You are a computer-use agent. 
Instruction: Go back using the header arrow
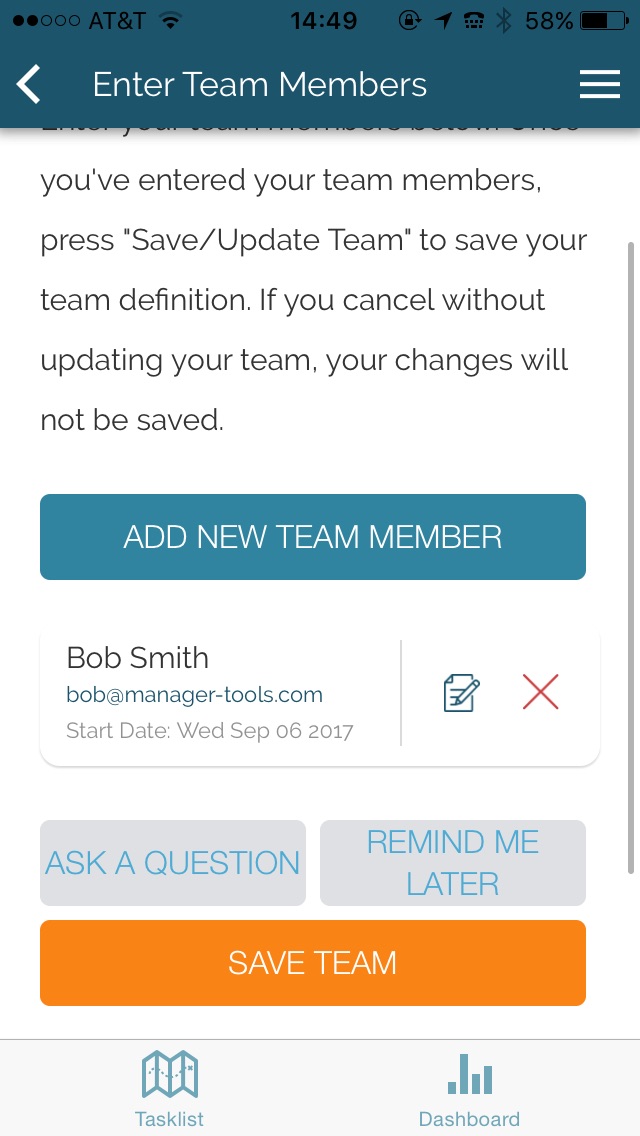point(30,85)
